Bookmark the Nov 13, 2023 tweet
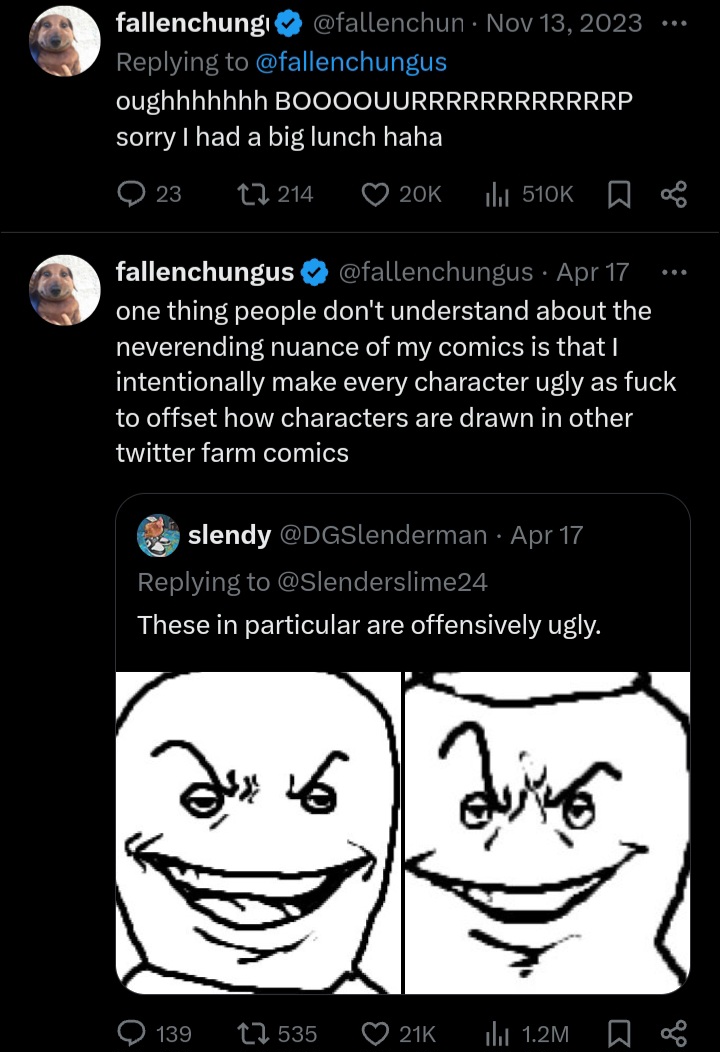This screenshot has width=720, height=1052. point(617,194)
